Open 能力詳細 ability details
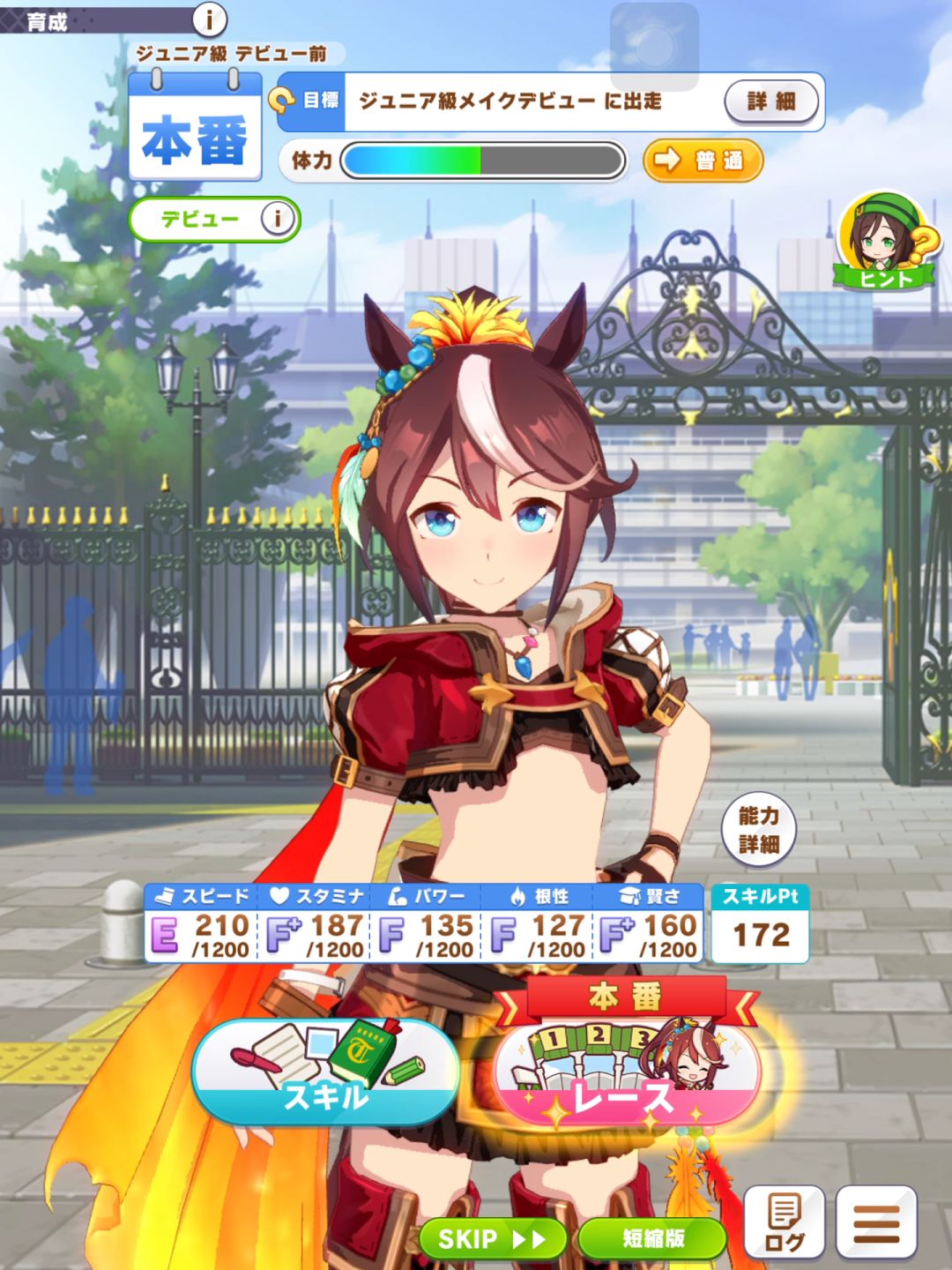The height and width of the screenshot is (1270, 952). point(759,829)
